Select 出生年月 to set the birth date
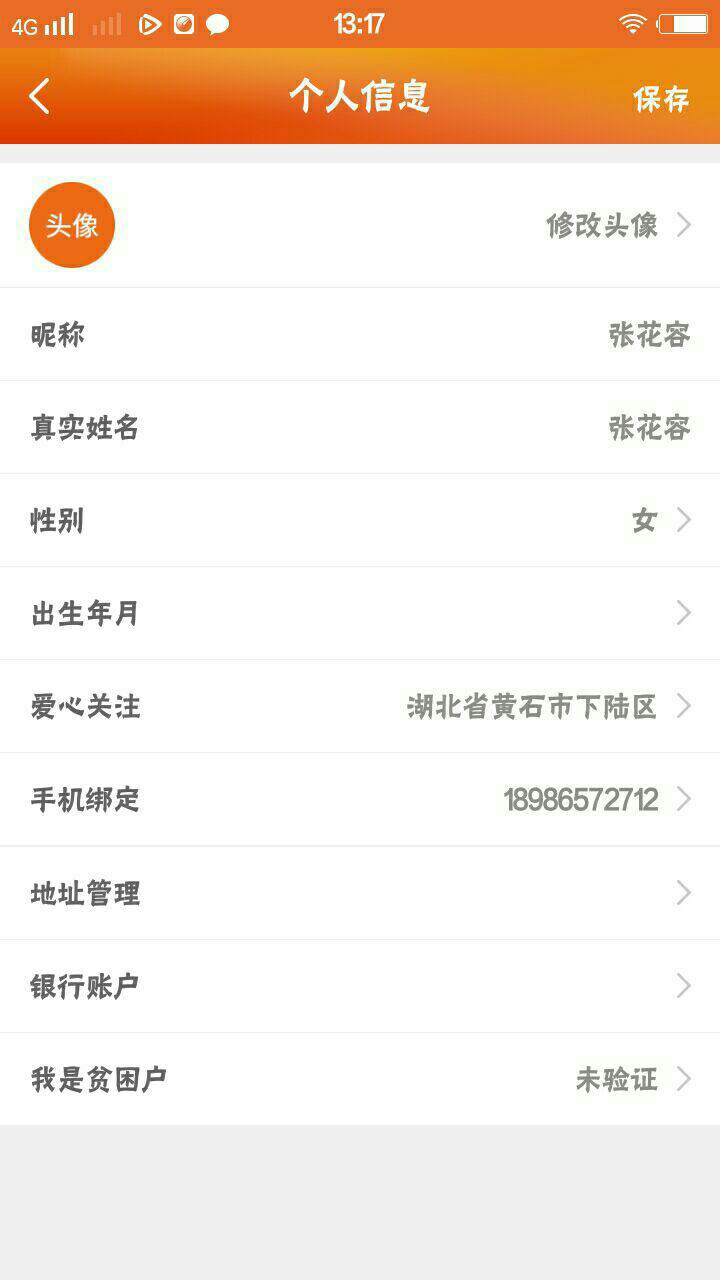 [x=360, y=613]
